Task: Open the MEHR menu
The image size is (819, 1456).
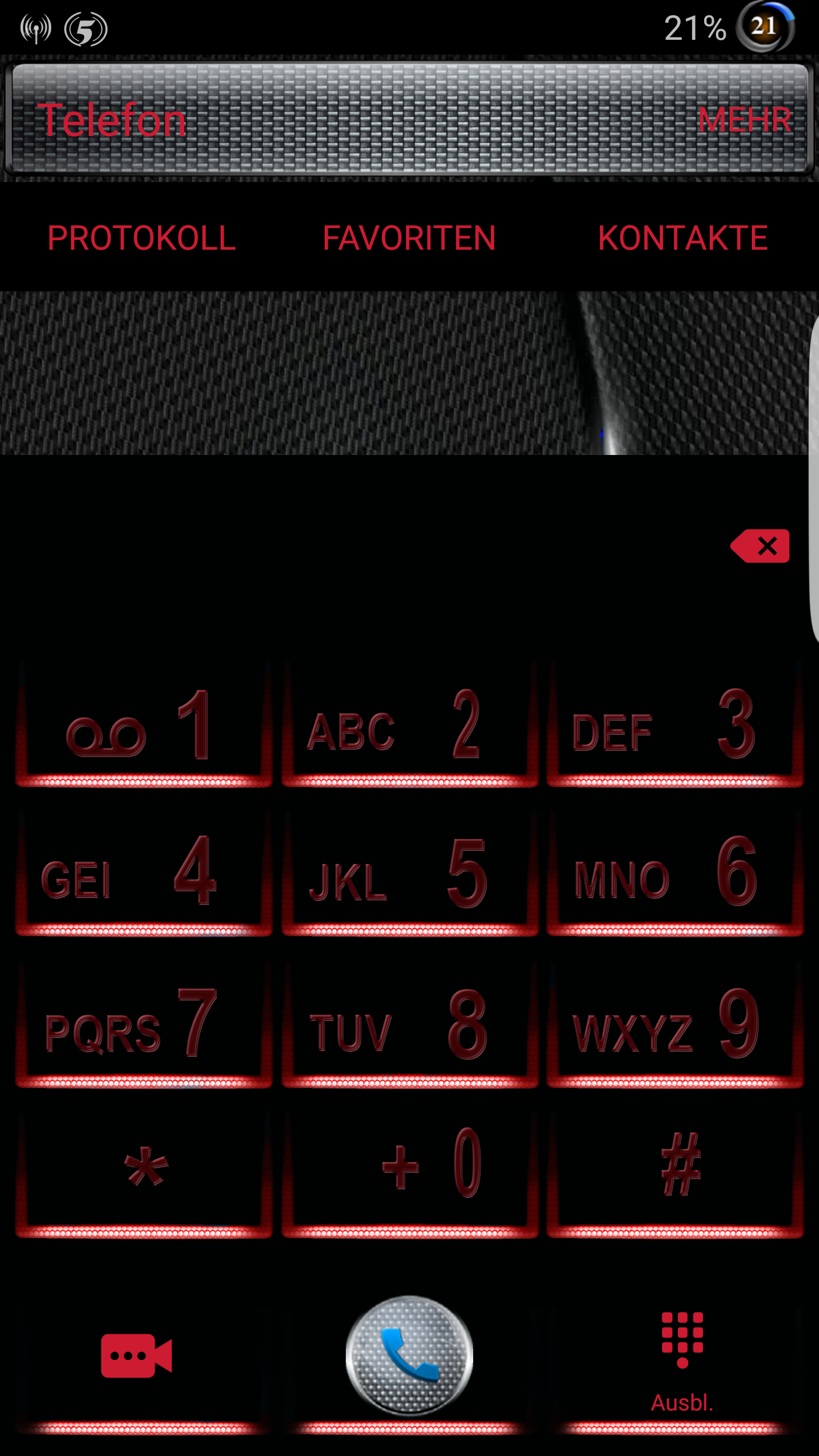Action: 744,120
